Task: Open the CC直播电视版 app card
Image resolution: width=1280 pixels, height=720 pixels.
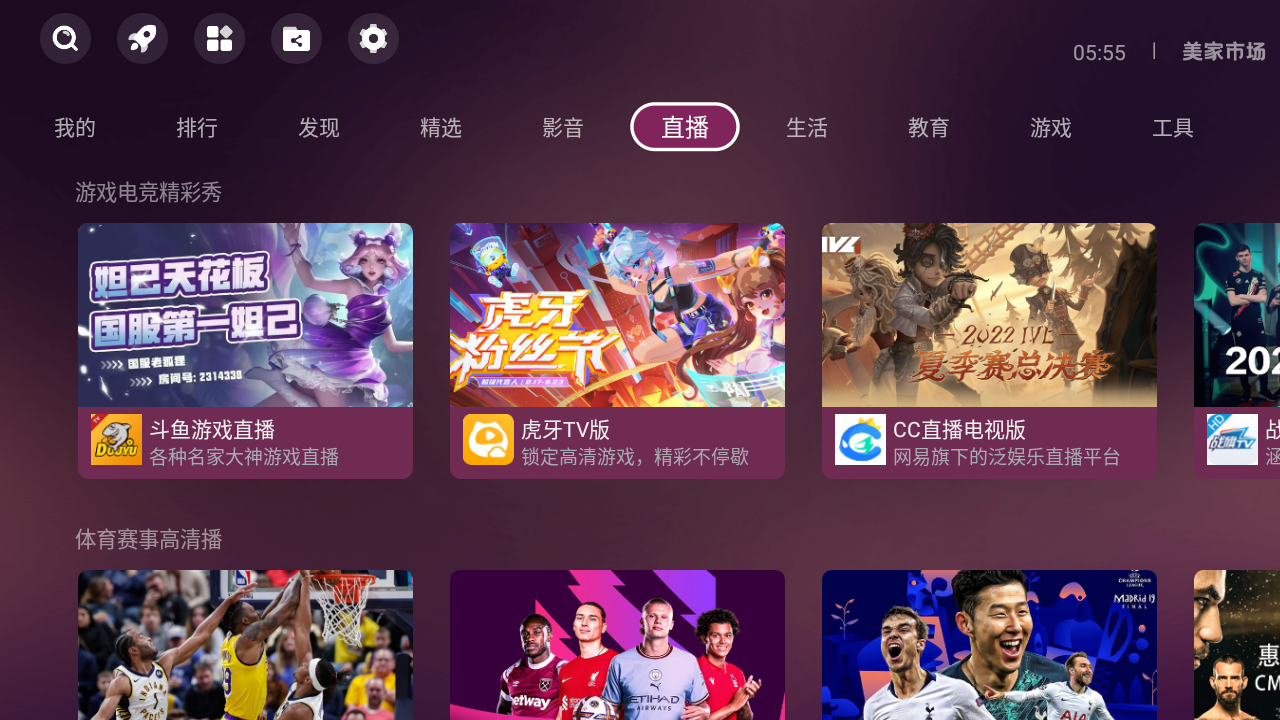Action: pyautogui.click(x=989, y=350)
